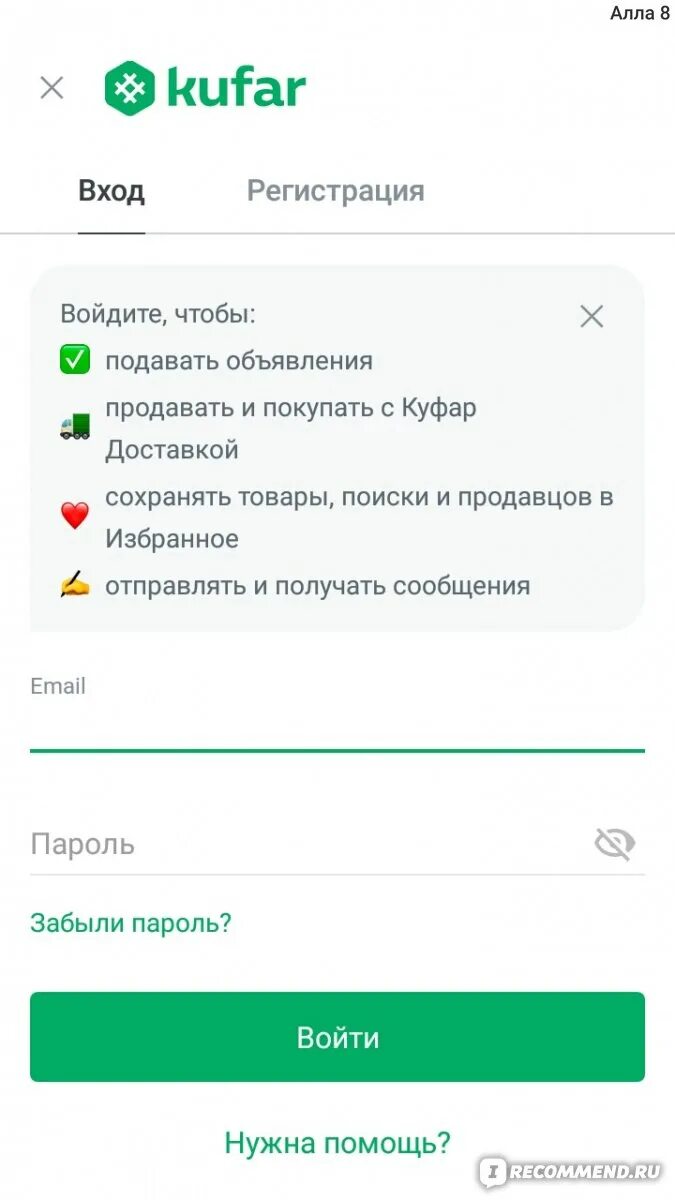Switch to the Регистрация tab
This screenshot has height=1200, width=675.
[x=336, y=190]
